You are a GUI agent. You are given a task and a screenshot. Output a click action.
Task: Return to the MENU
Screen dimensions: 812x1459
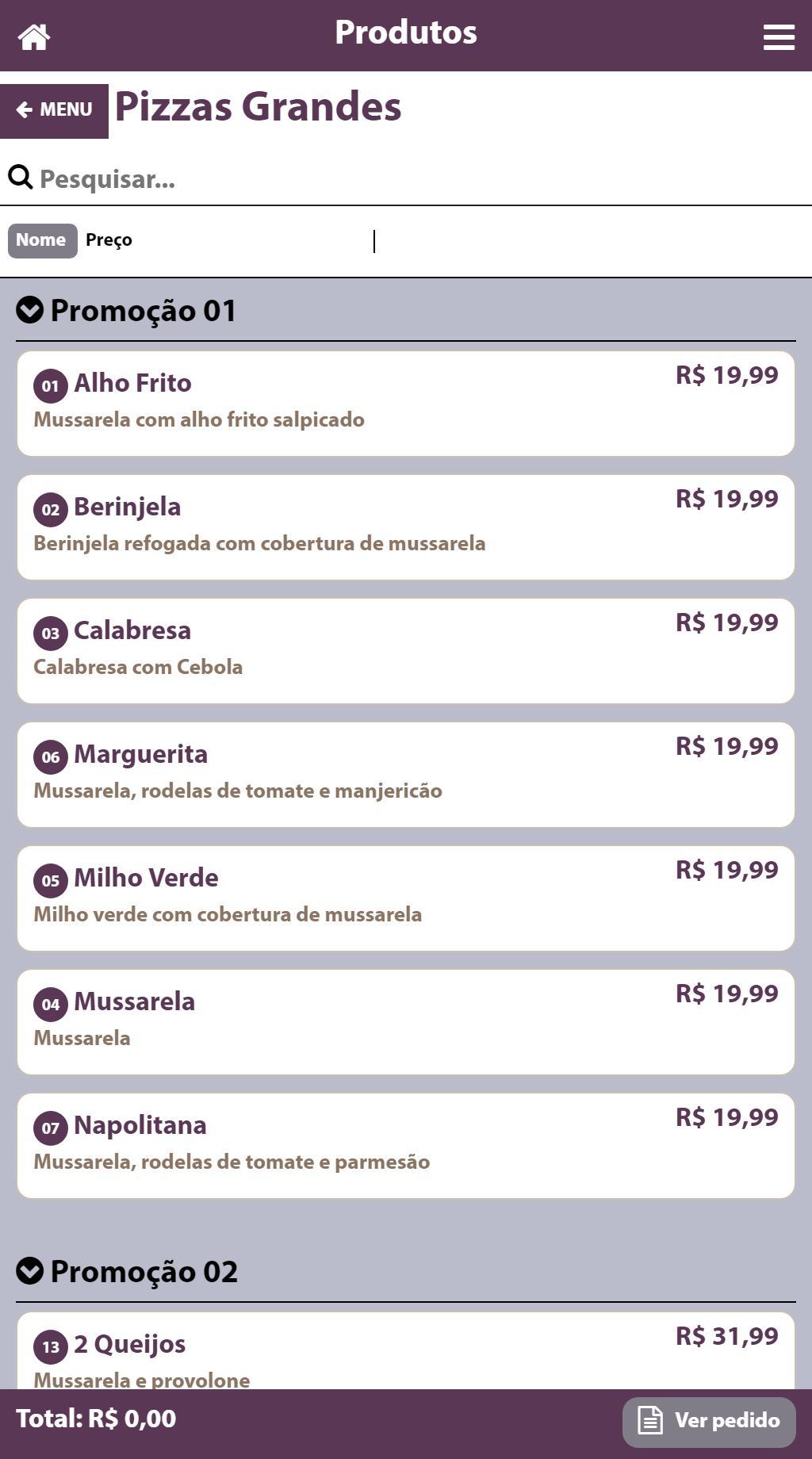(54, 110)
